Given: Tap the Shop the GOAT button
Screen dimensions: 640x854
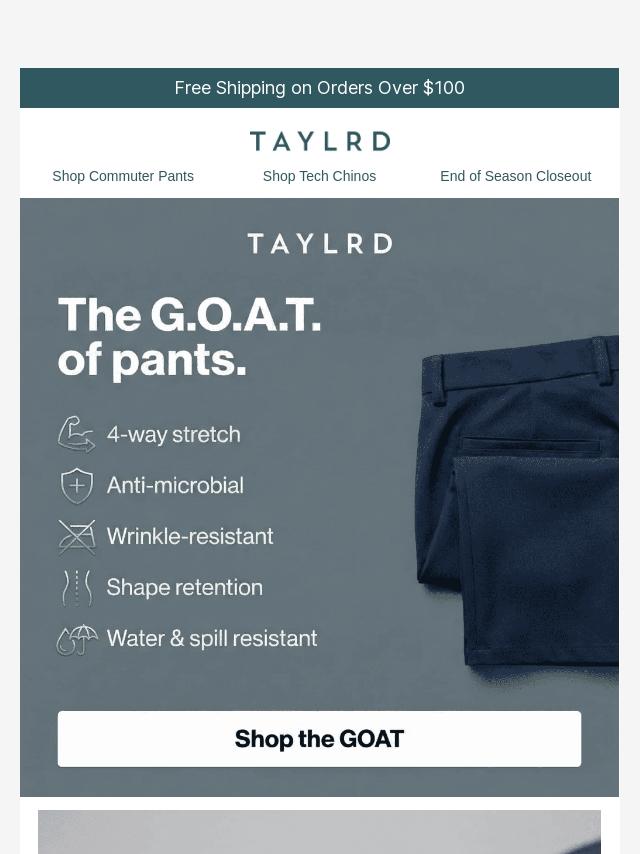Looking at the screenshot, I should click(319, 739).
